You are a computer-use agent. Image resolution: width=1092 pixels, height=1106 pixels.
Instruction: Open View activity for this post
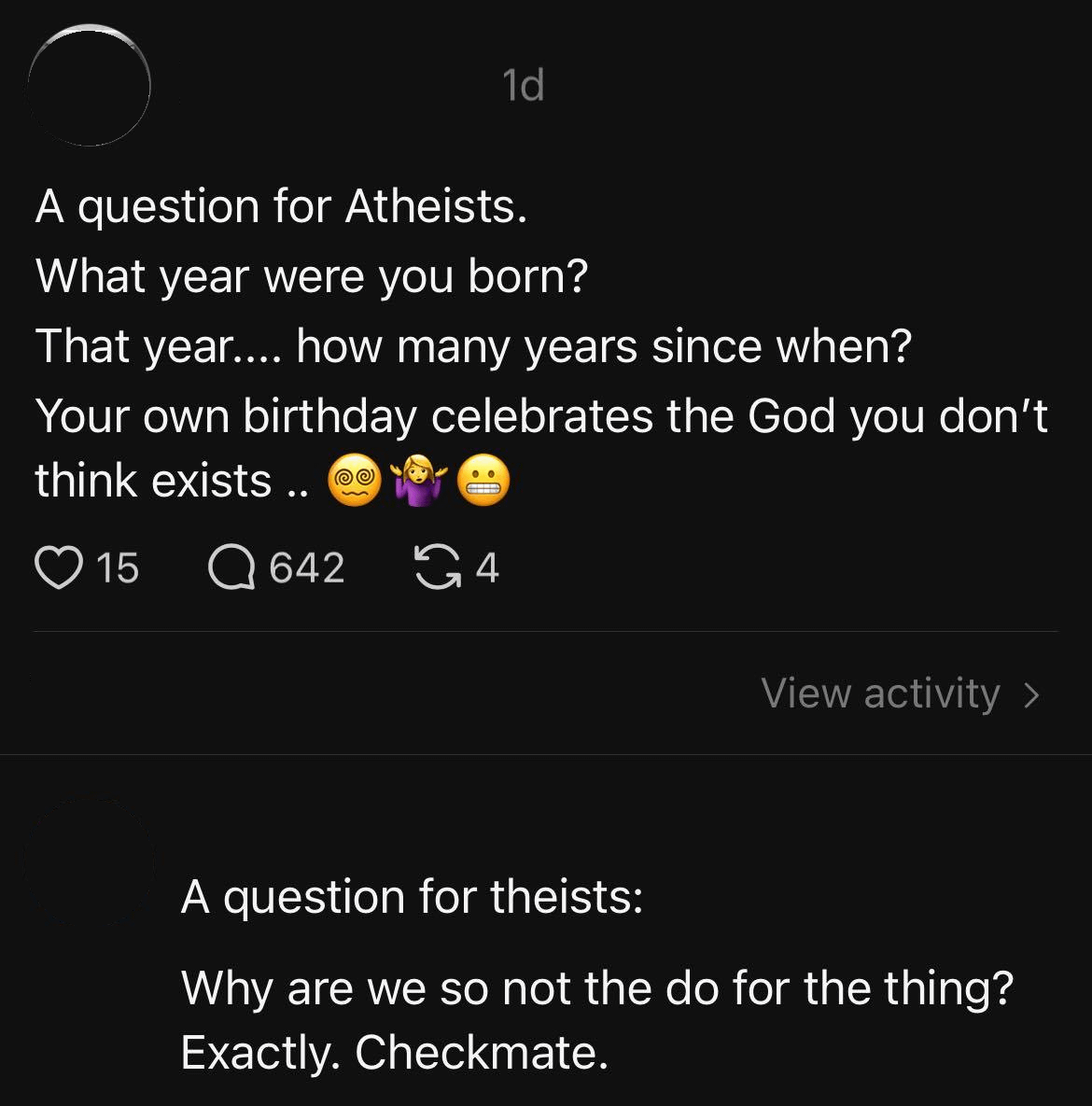coord(899,693)
